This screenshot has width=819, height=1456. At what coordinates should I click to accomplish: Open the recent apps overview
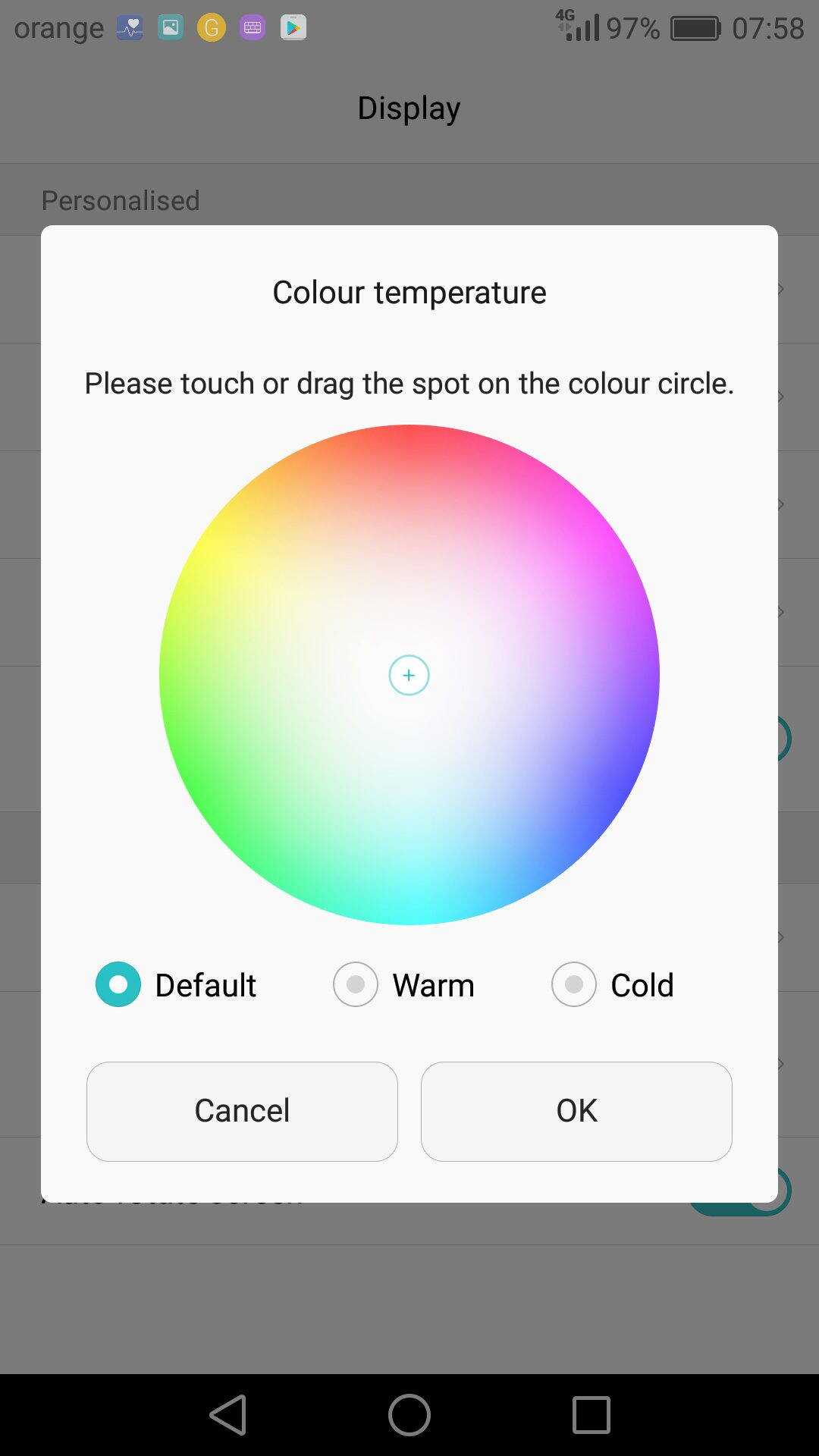pos(591,1415)
